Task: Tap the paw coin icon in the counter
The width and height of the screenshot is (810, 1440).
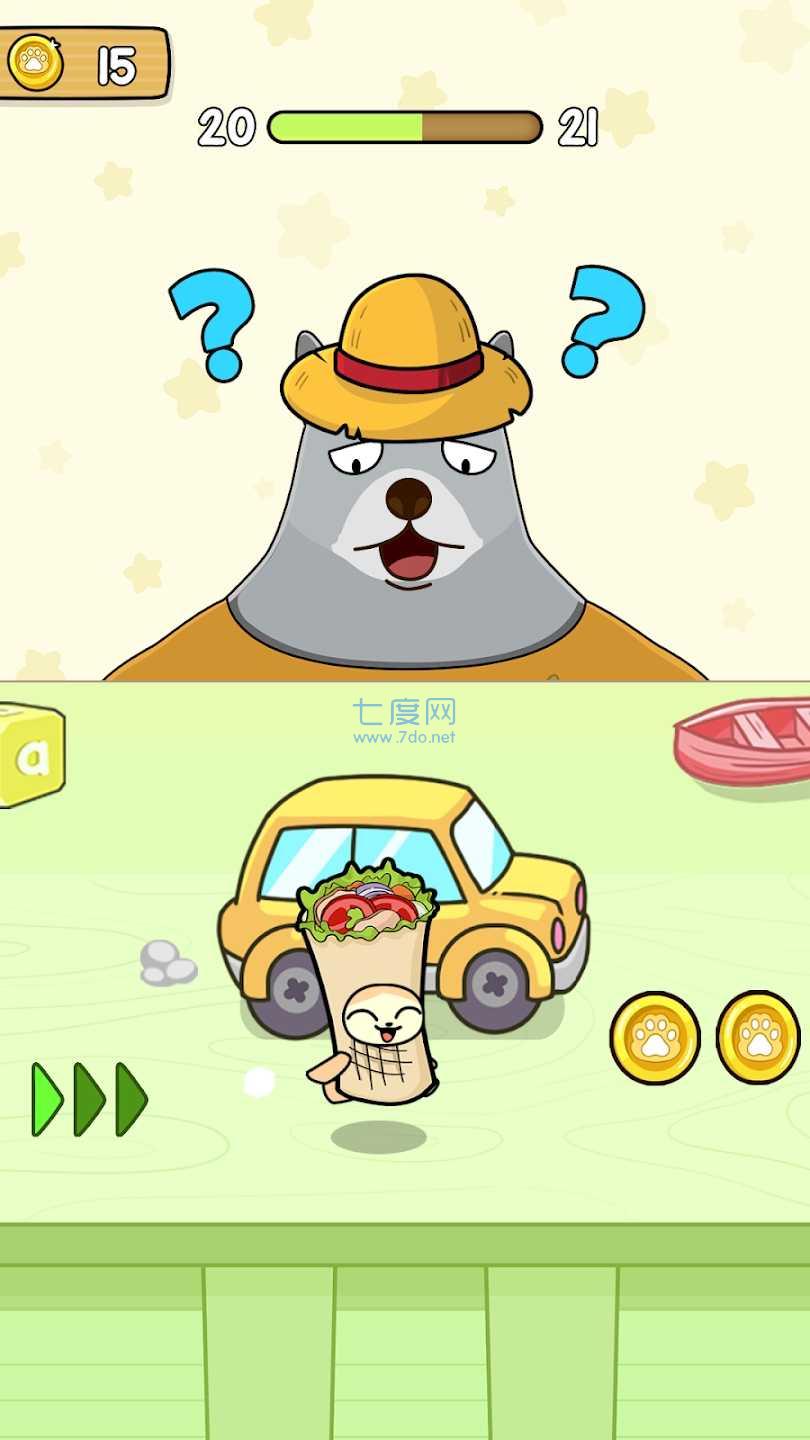Action: click(35, 62)
